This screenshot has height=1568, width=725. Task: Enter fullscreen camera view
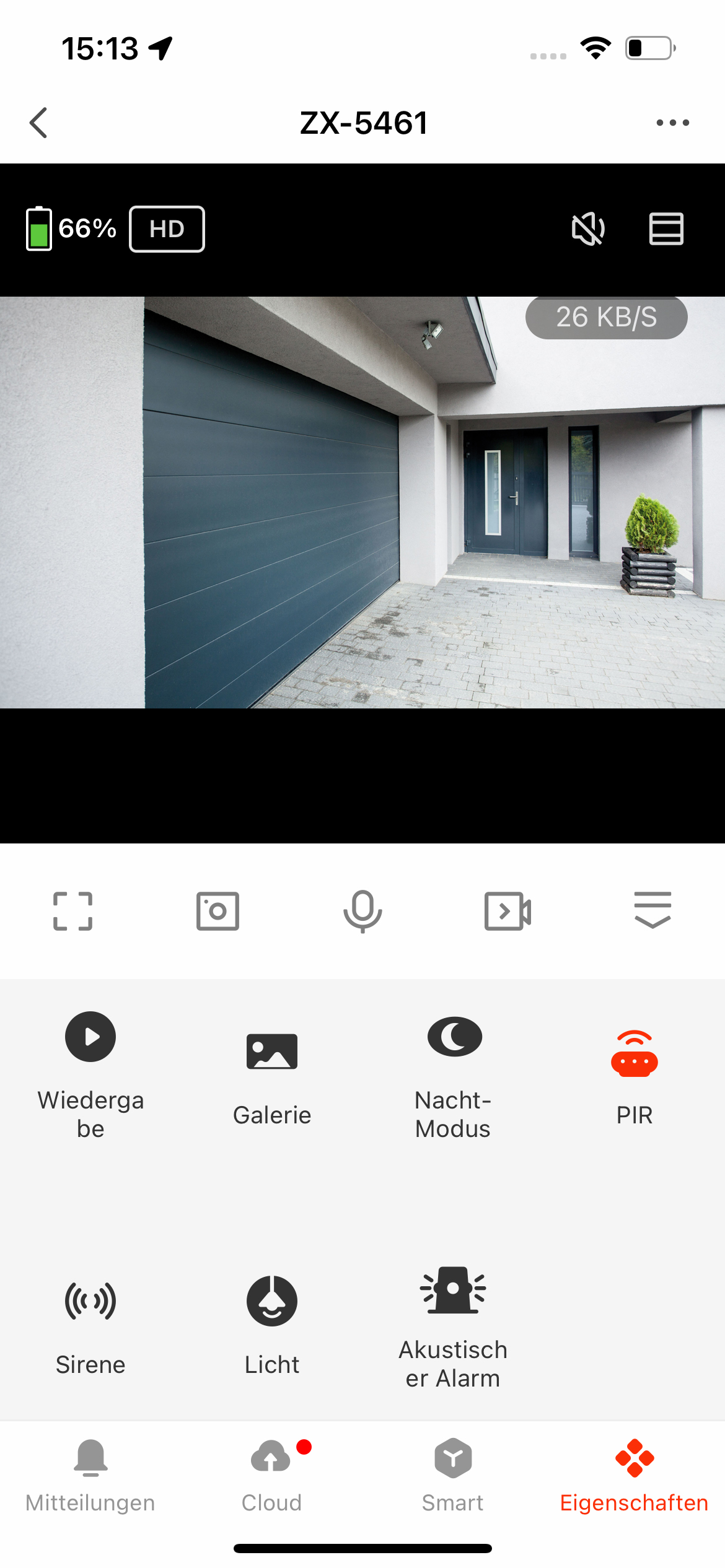tap(73, 911)
